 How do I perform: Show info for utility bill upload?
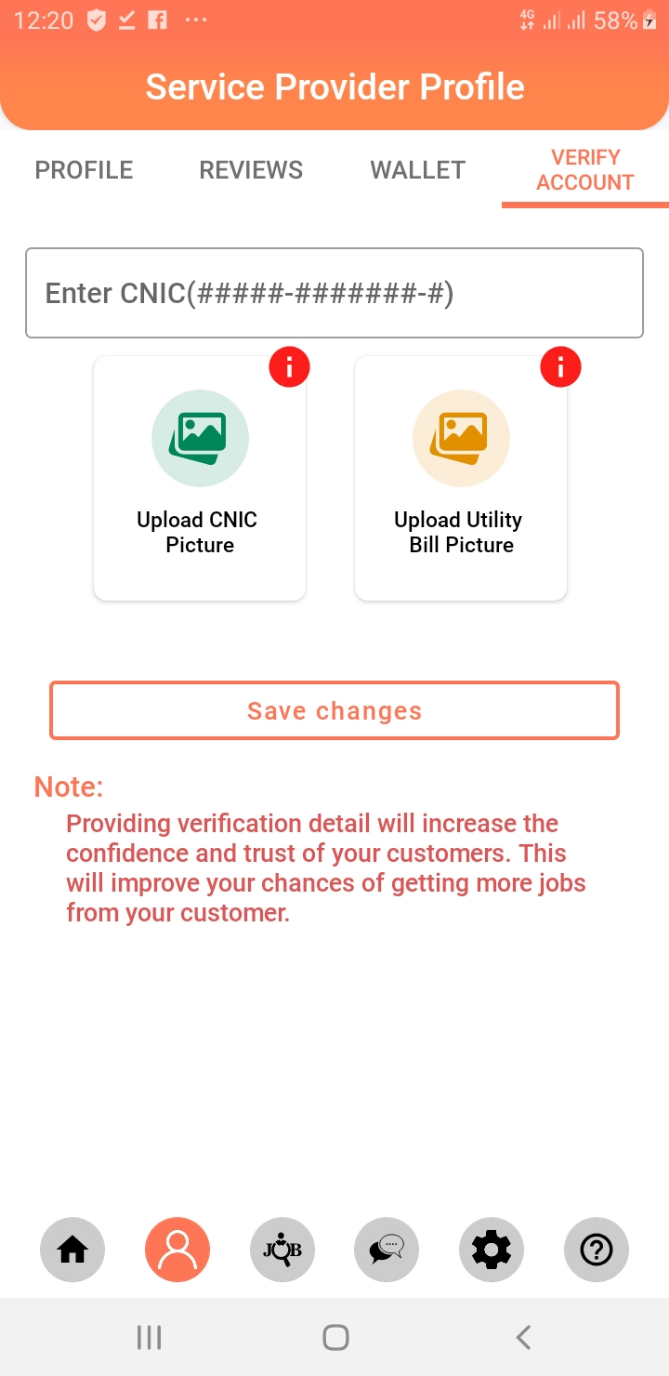[x=560, y=368]
